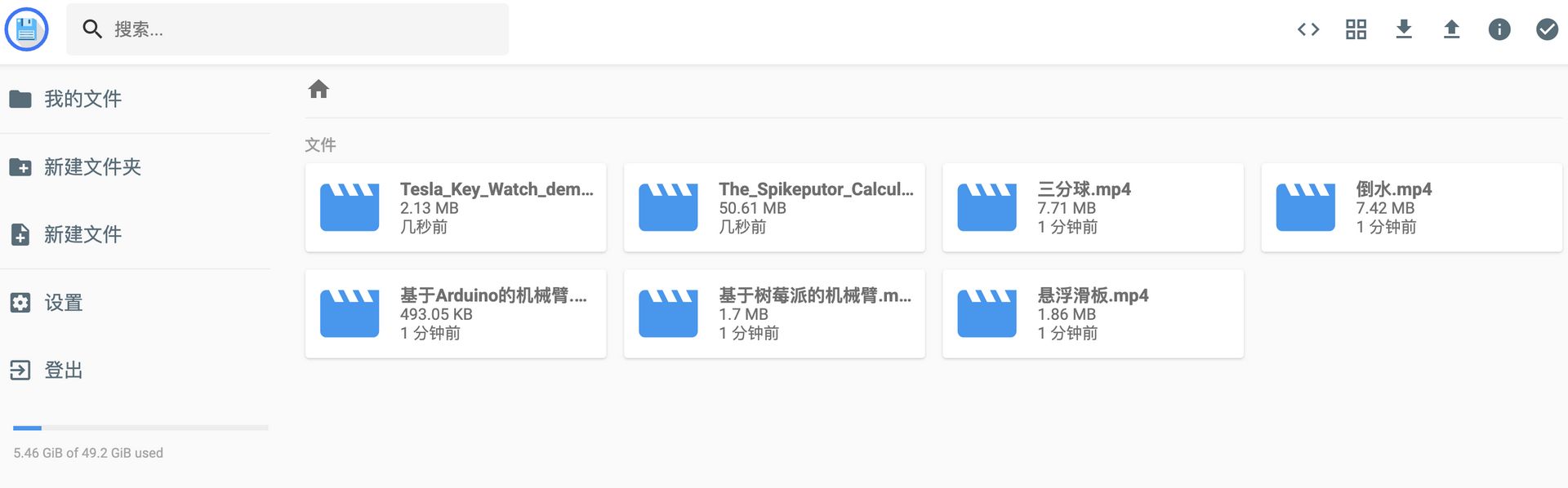Open 基于Arduino的机械臂 video
The width and height of the screenshot is (1568, 488).
click(456, 313)
